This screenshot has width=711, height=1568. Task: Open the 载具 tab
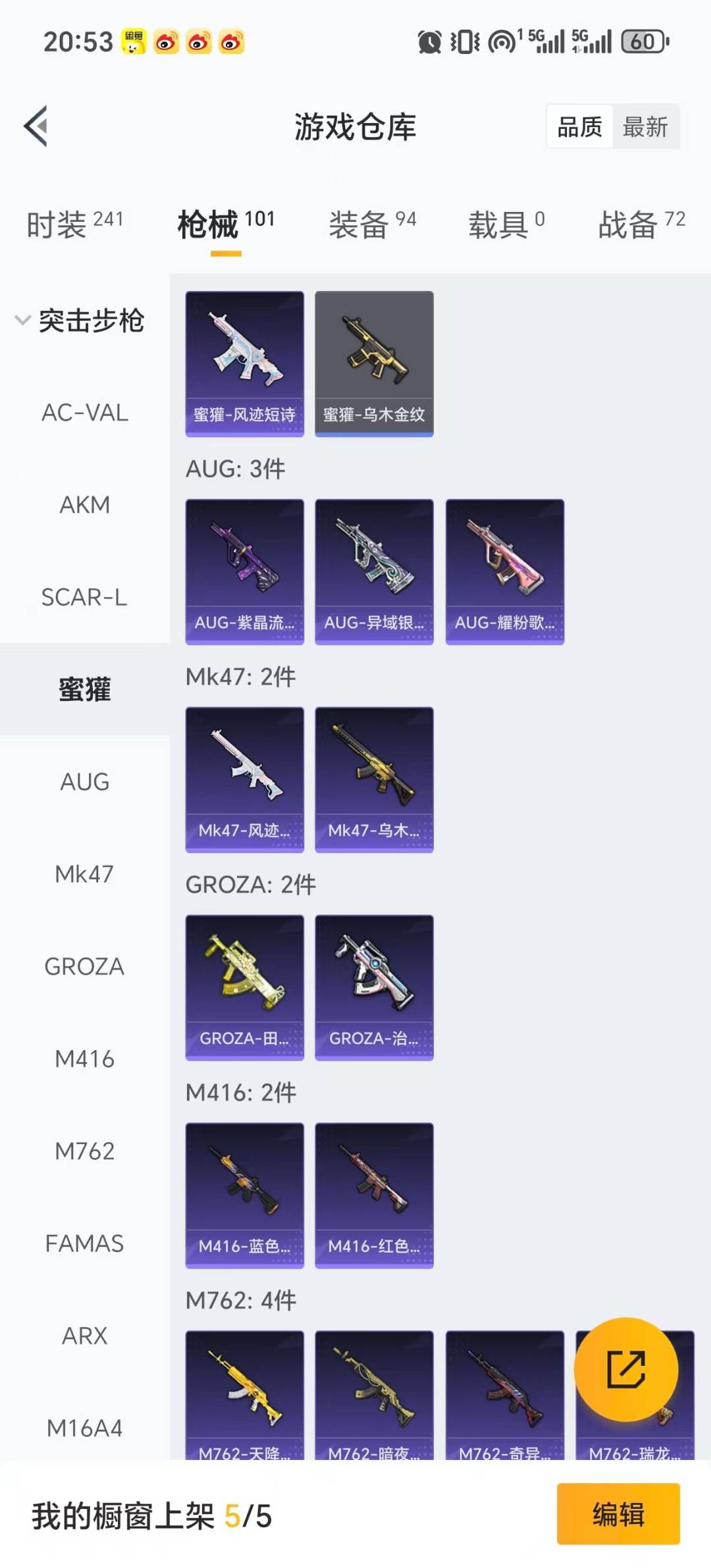tap(506, 224)
